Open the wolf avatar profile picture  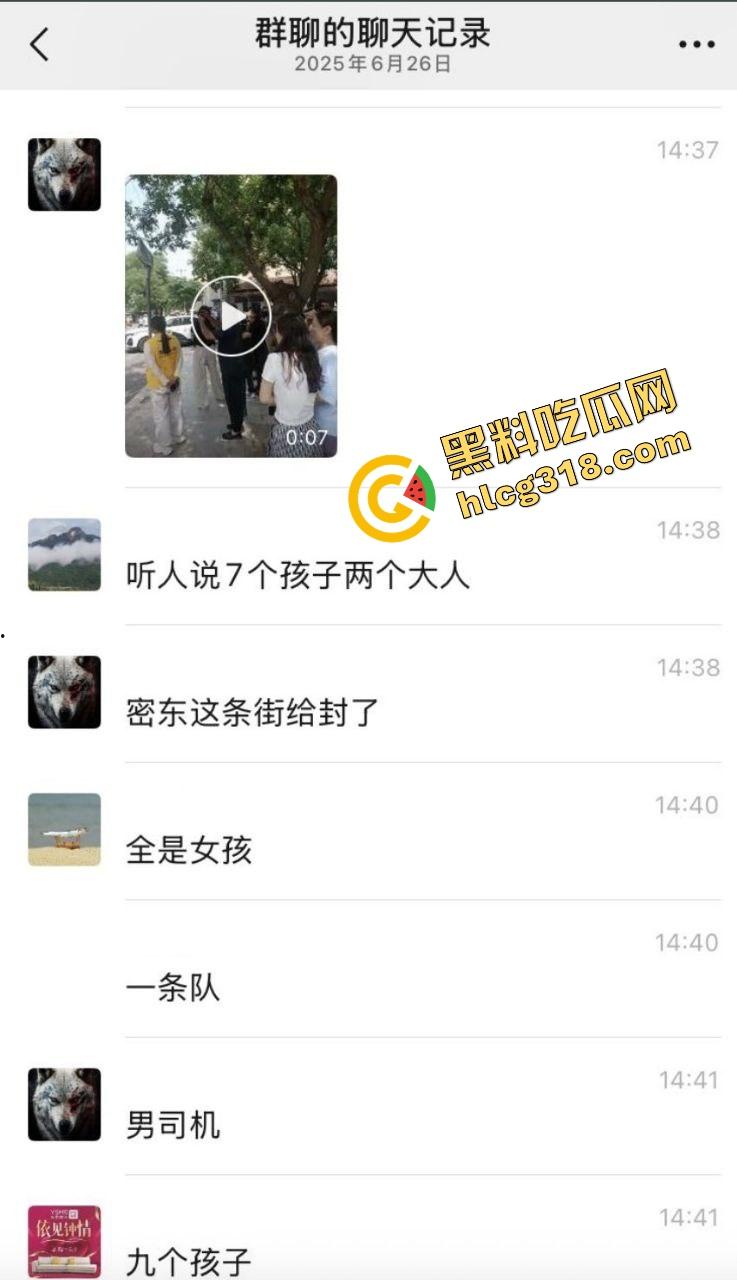tap(63, 172)
